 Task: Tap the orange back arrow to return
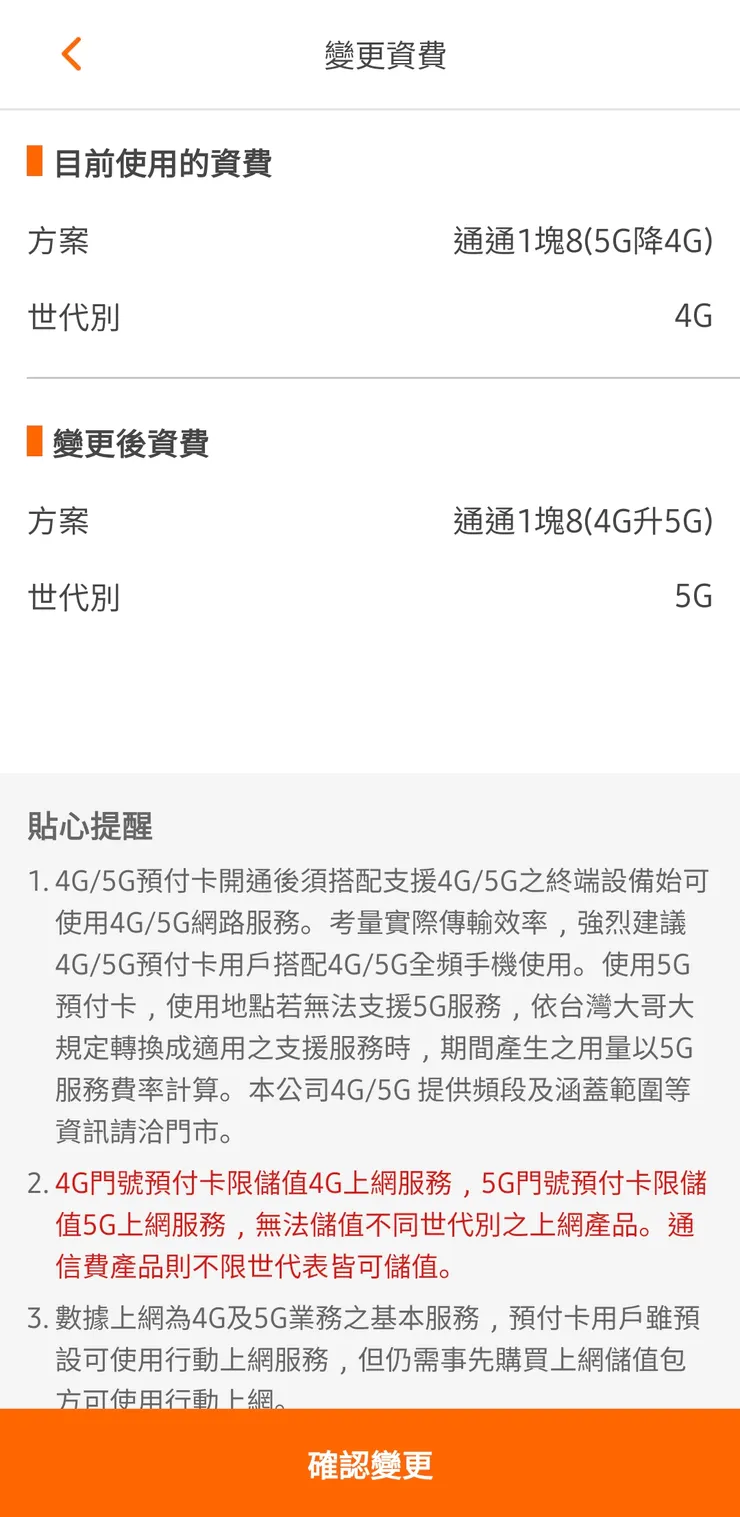tap(70, 53)
